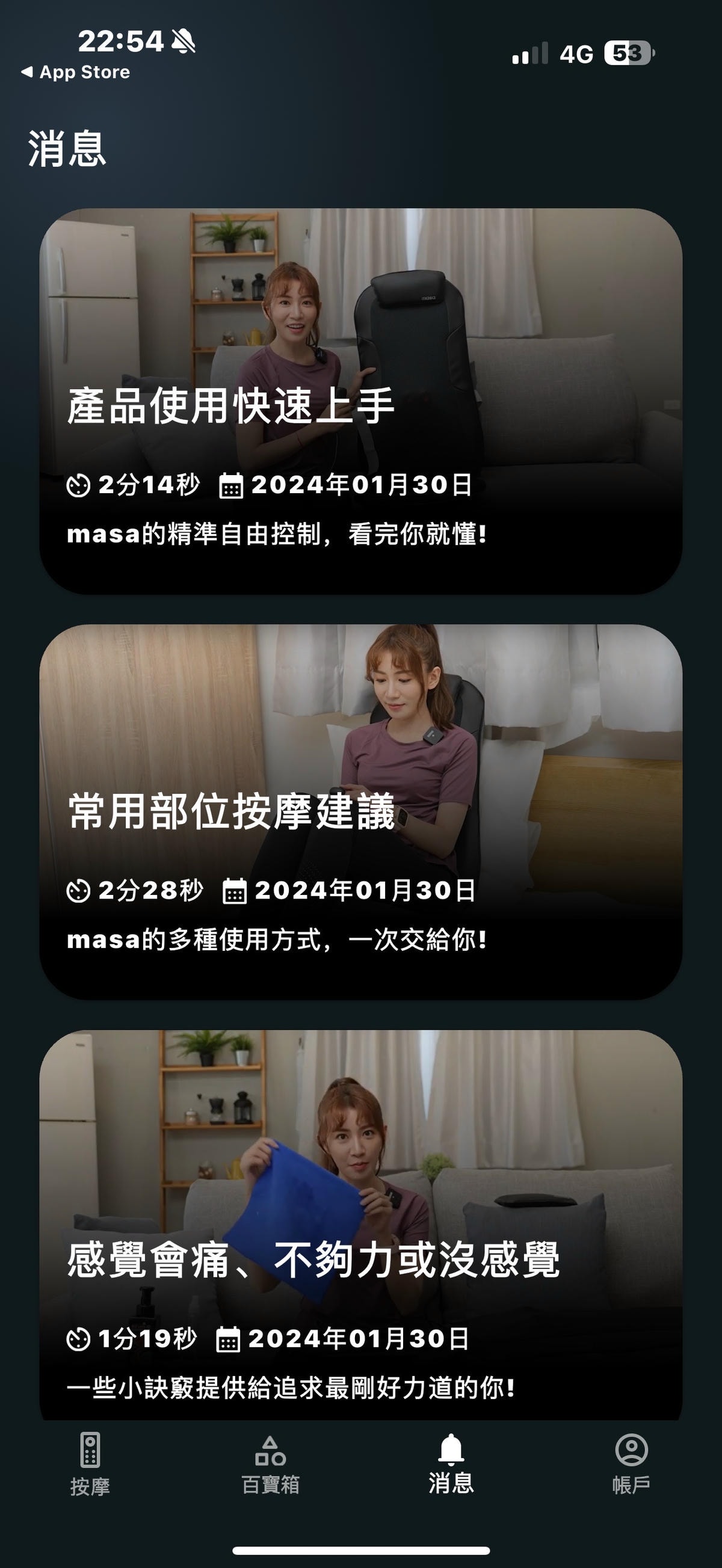Select the 消息 tab

[451, 1464]
